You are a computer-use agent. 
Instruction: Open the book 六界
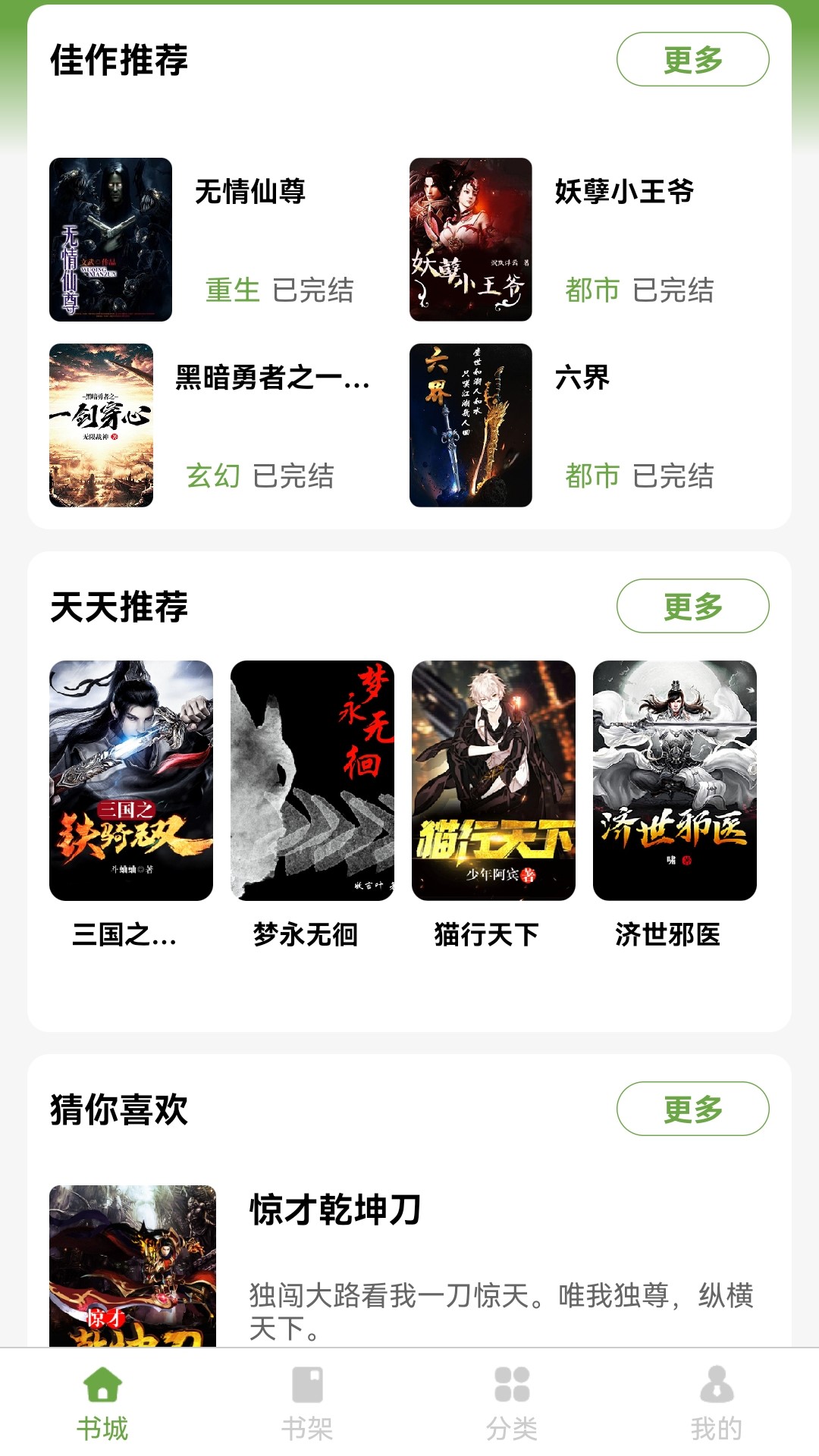pyautogui.click(x=470, y=425)
